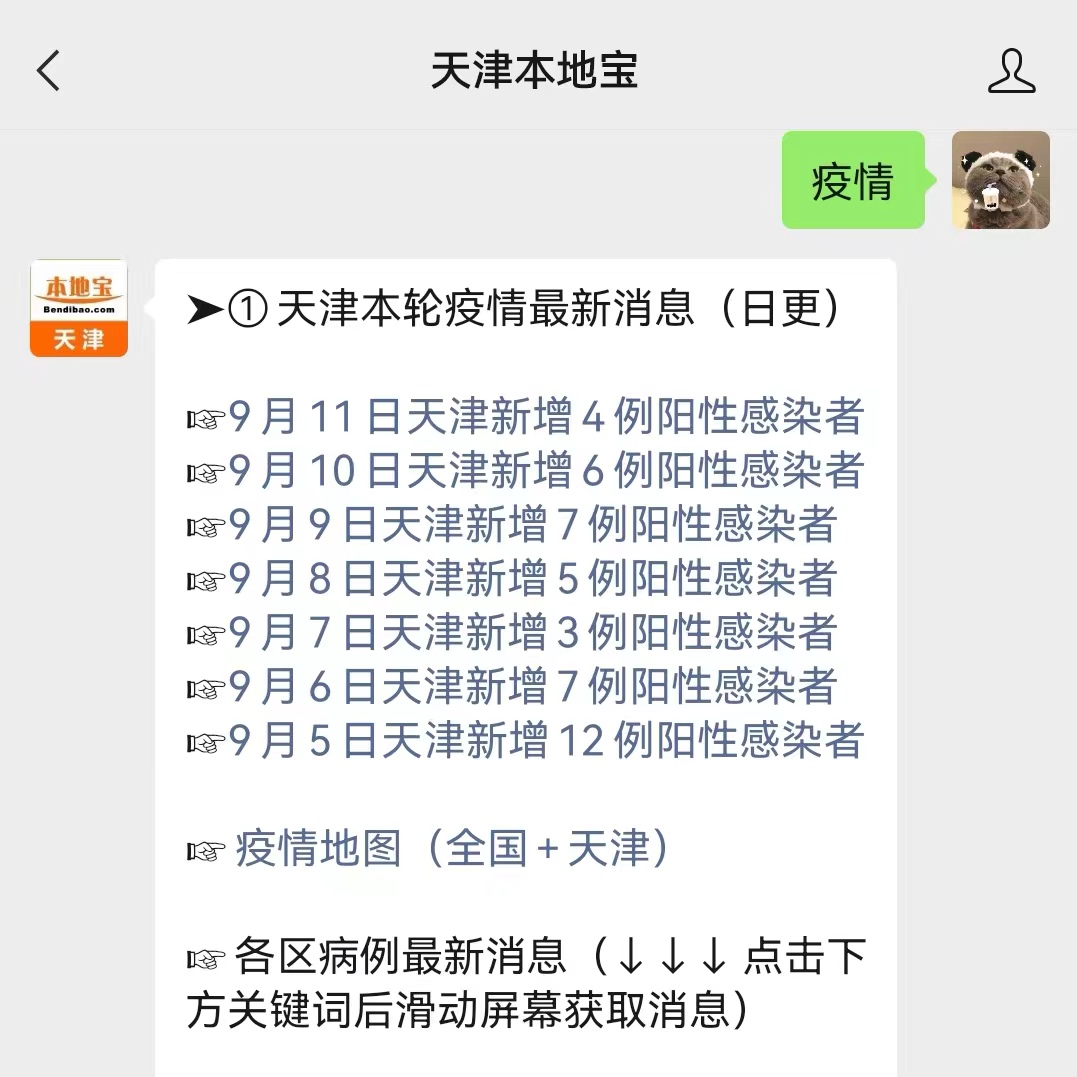Open the account profile icon

click(x=1011, y=71)
